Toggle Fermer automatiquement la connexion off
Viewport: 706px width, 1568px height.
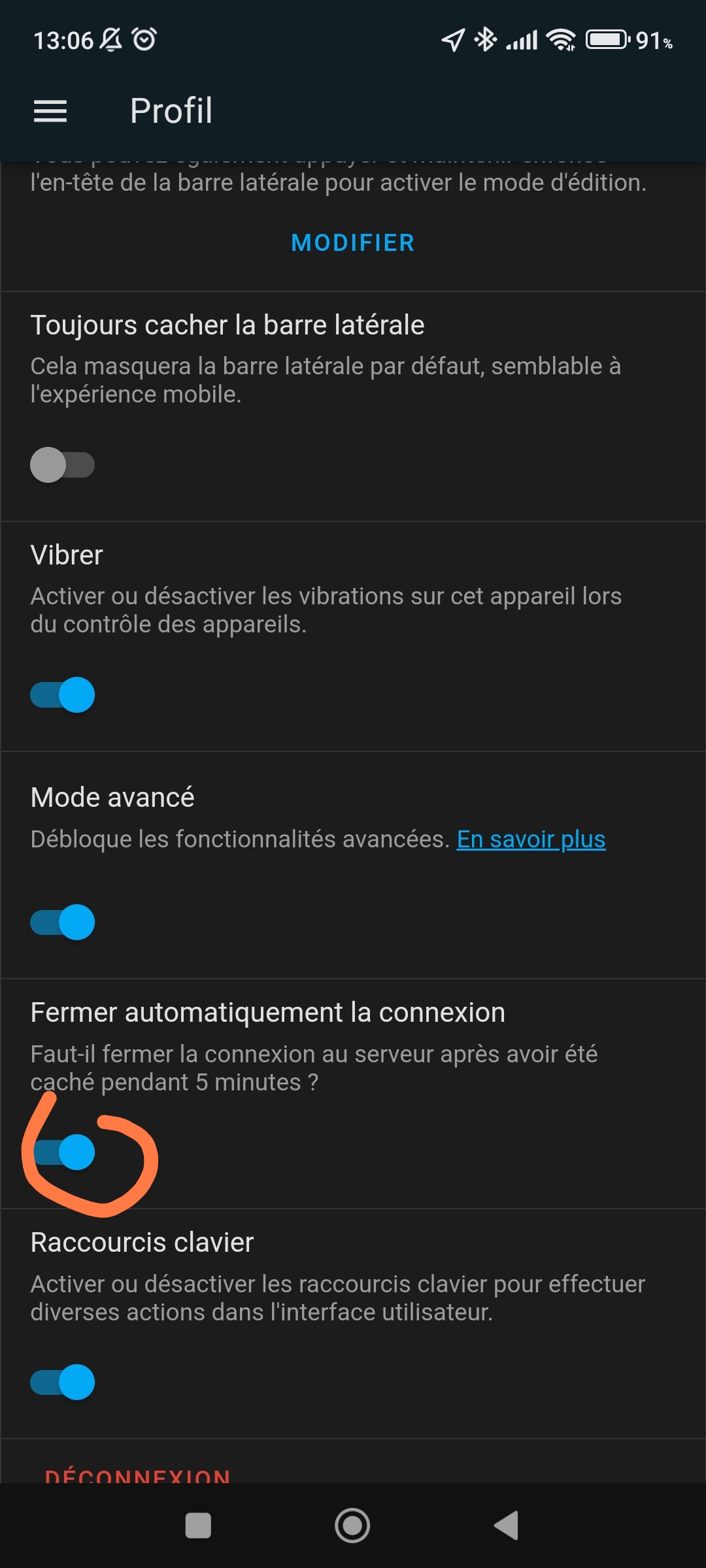64,1152
